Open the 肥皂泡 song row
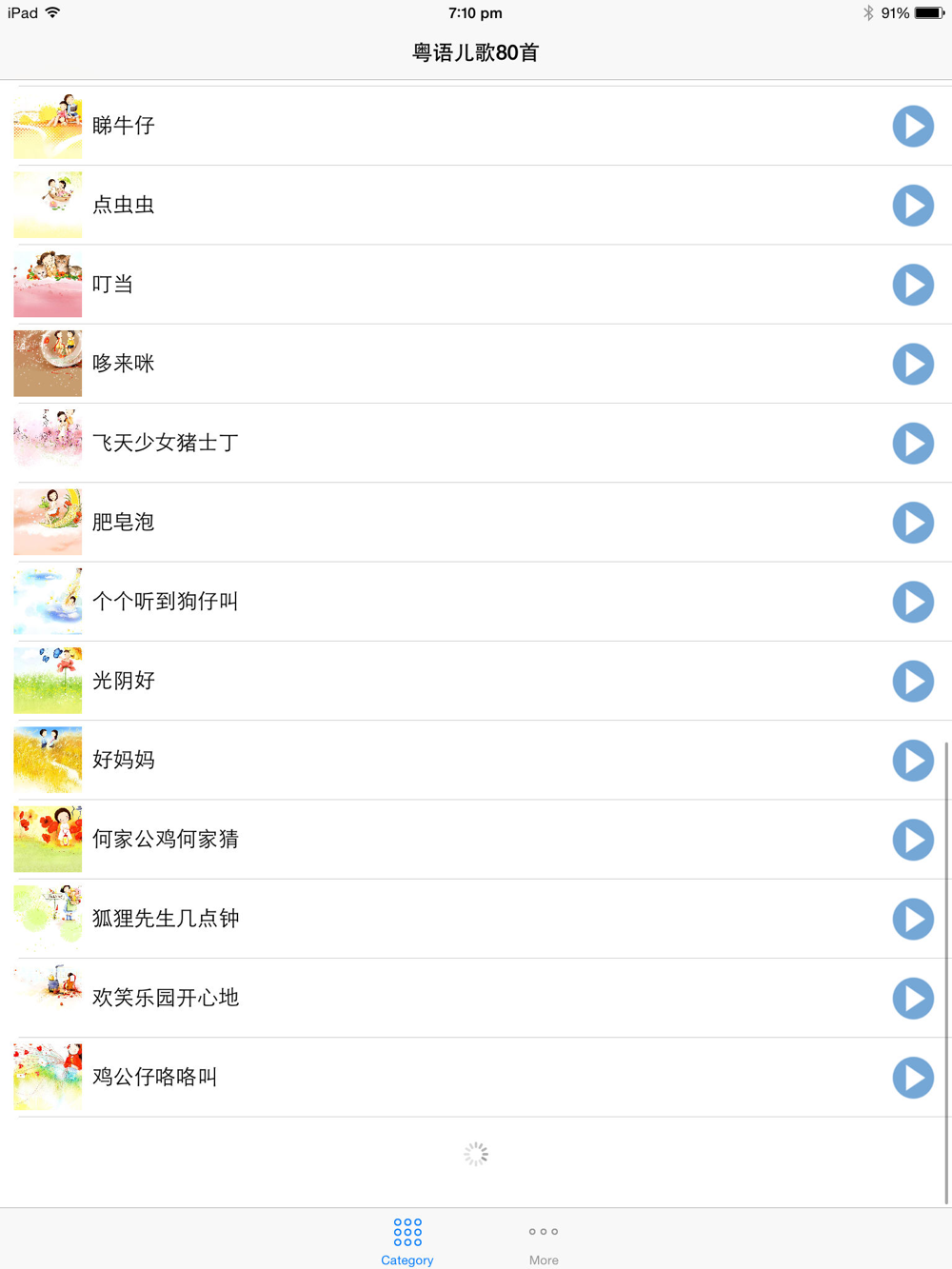952x1269 pixels. (476, 523)
